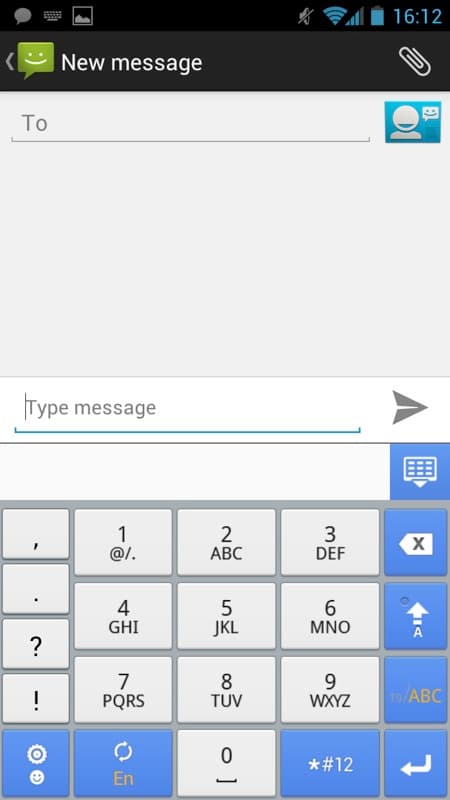
Task: Open the contact picker icon
Action: tap(413, 122)
